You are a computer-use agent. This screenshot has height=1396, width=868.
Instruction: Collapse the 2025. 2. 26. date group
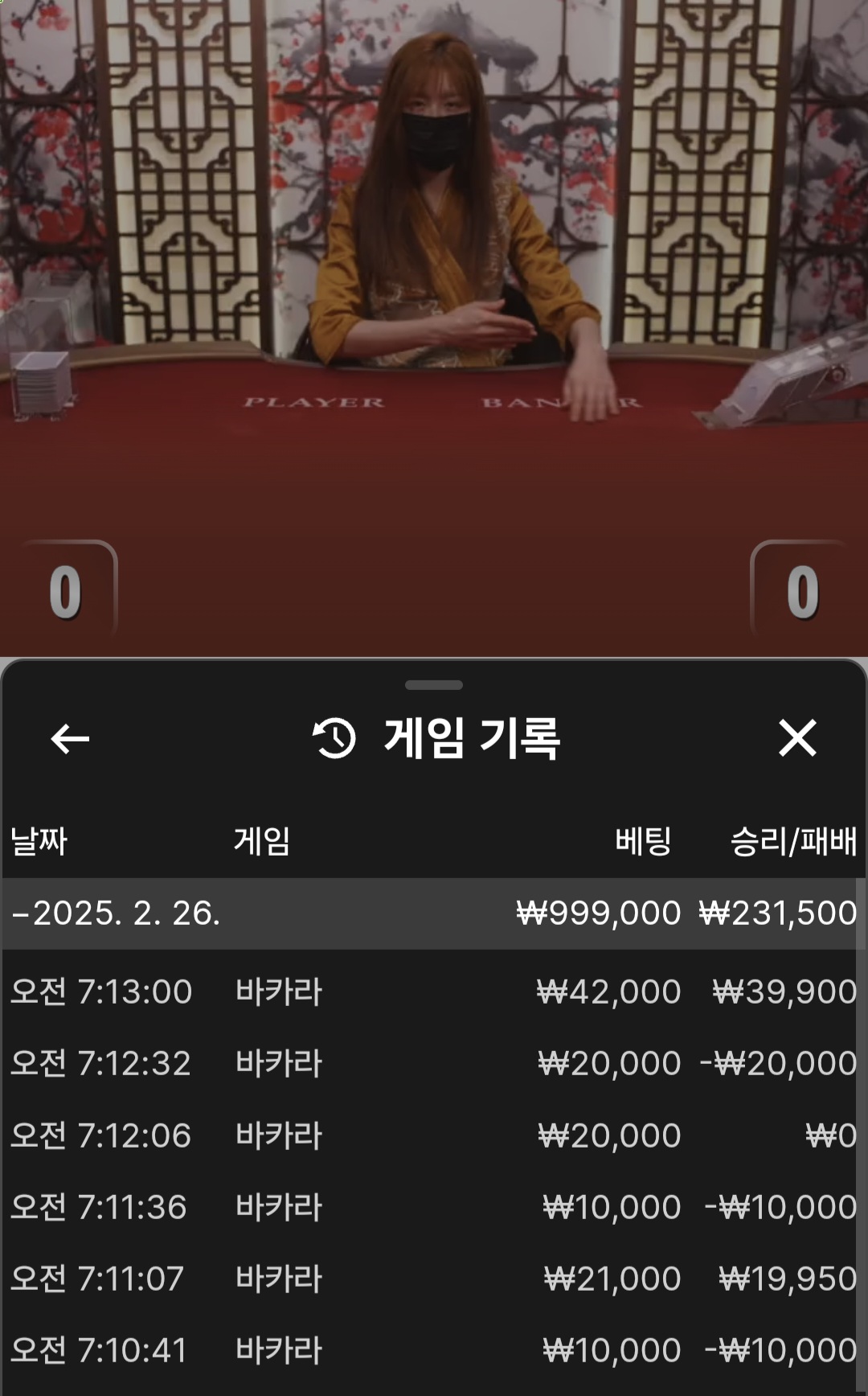[x=117, y=914]
